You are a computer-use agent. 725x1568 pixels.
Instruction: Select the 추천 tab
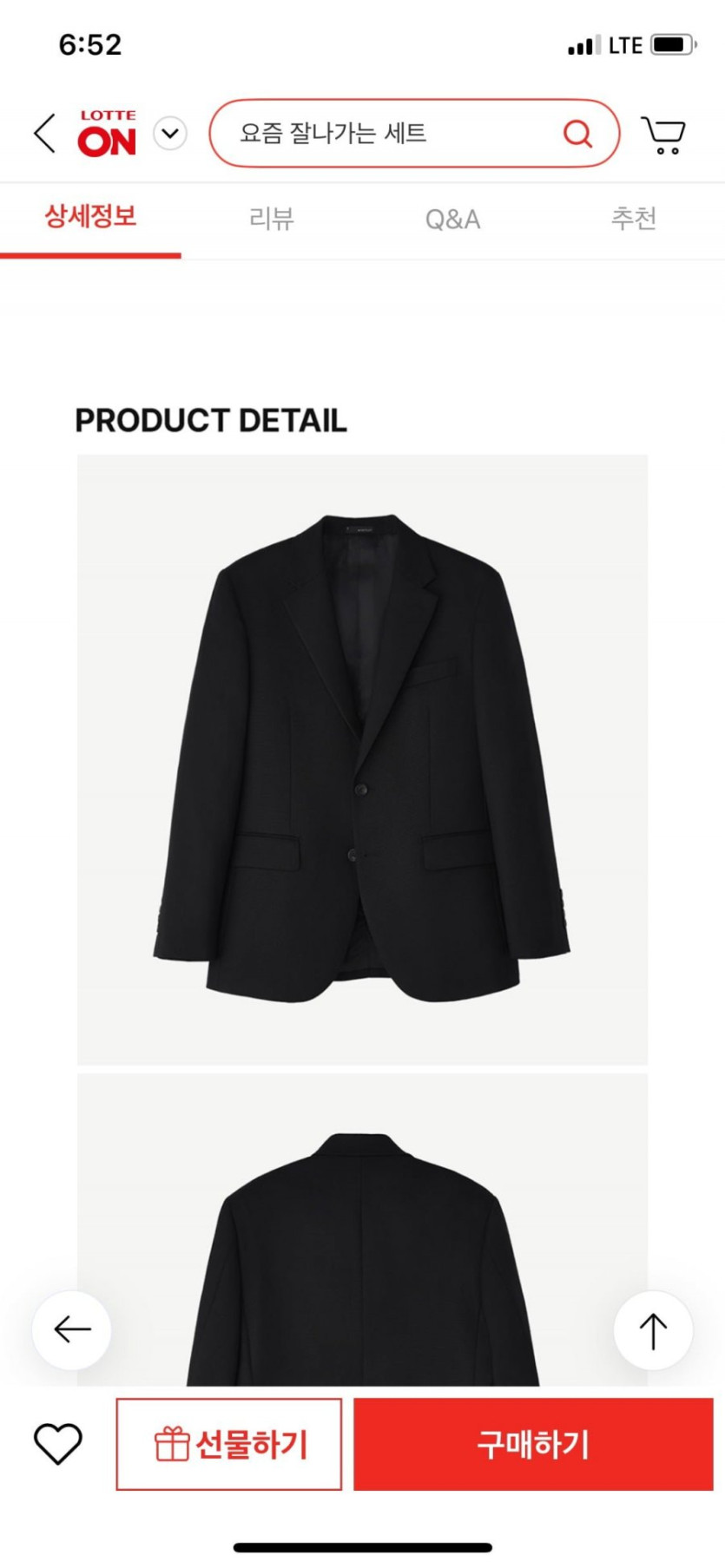(x=633, y=219)
